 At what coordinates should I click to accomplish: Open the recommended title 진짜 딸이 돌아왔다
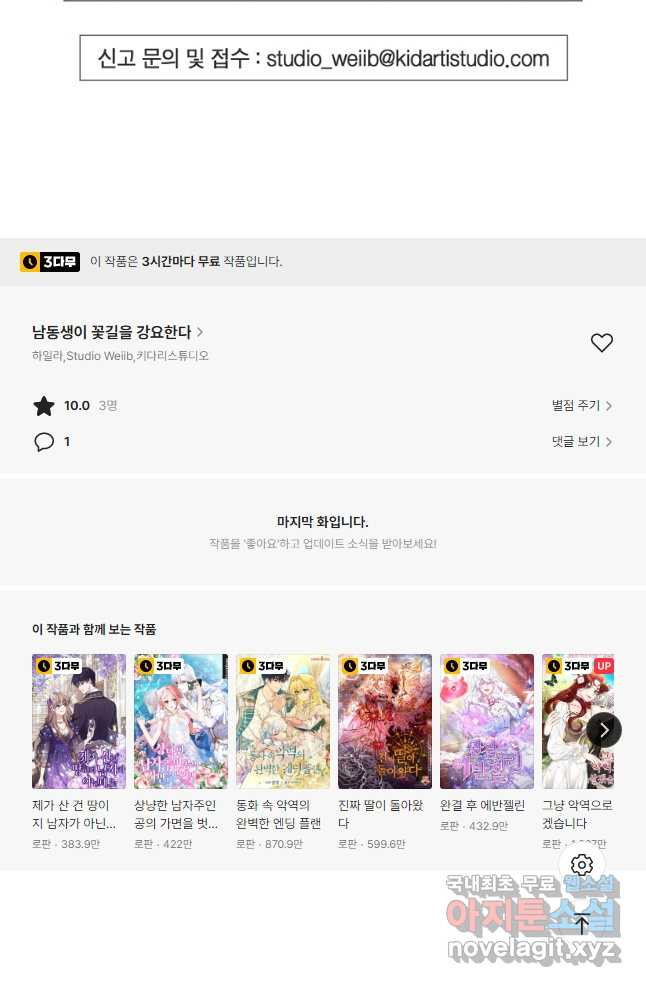pyautogui.click(x=385, y=721)
